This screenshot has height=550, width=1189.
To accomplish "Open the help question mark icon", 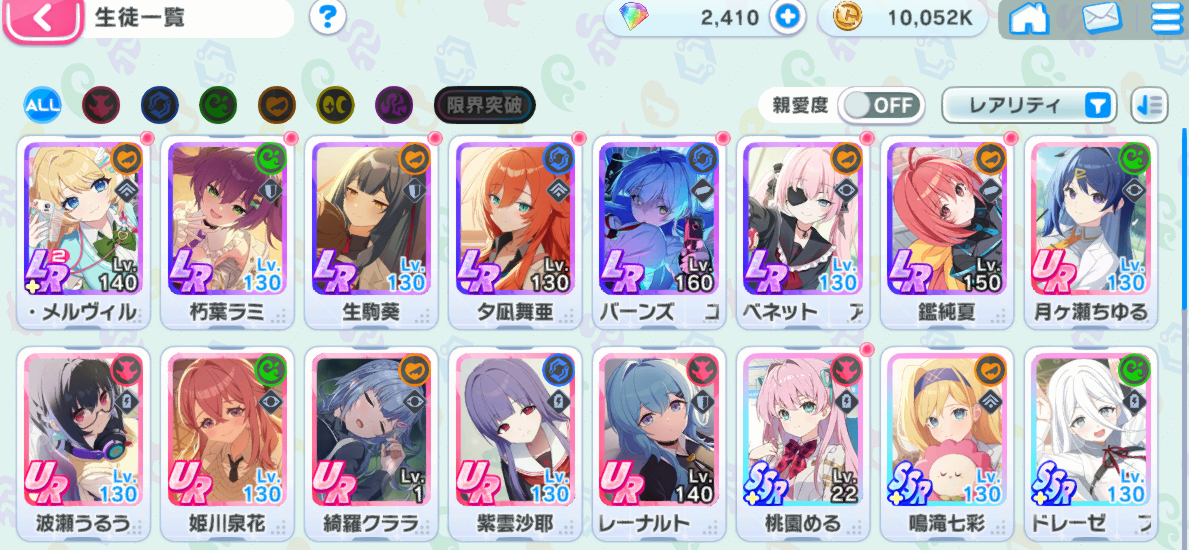I will pos(327,18).
